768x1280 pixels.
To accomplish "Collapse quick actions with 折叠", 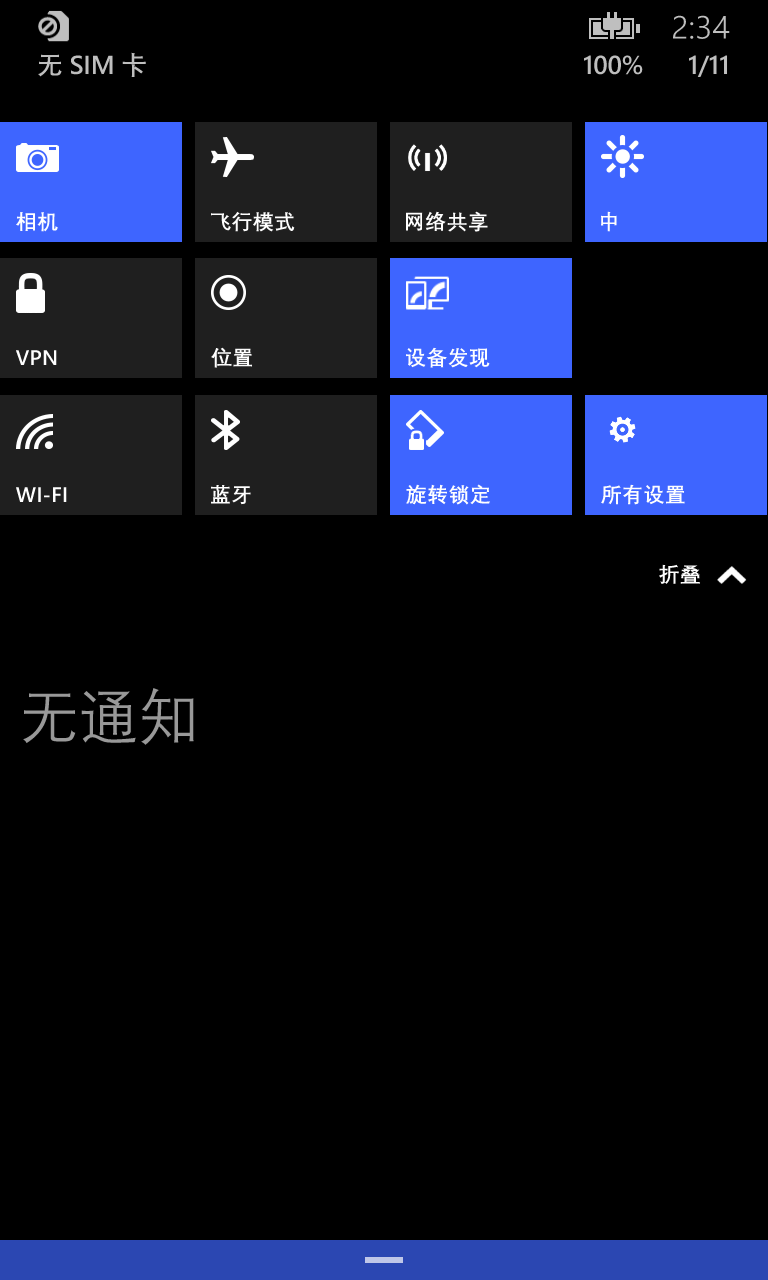I will coord(703,575).
